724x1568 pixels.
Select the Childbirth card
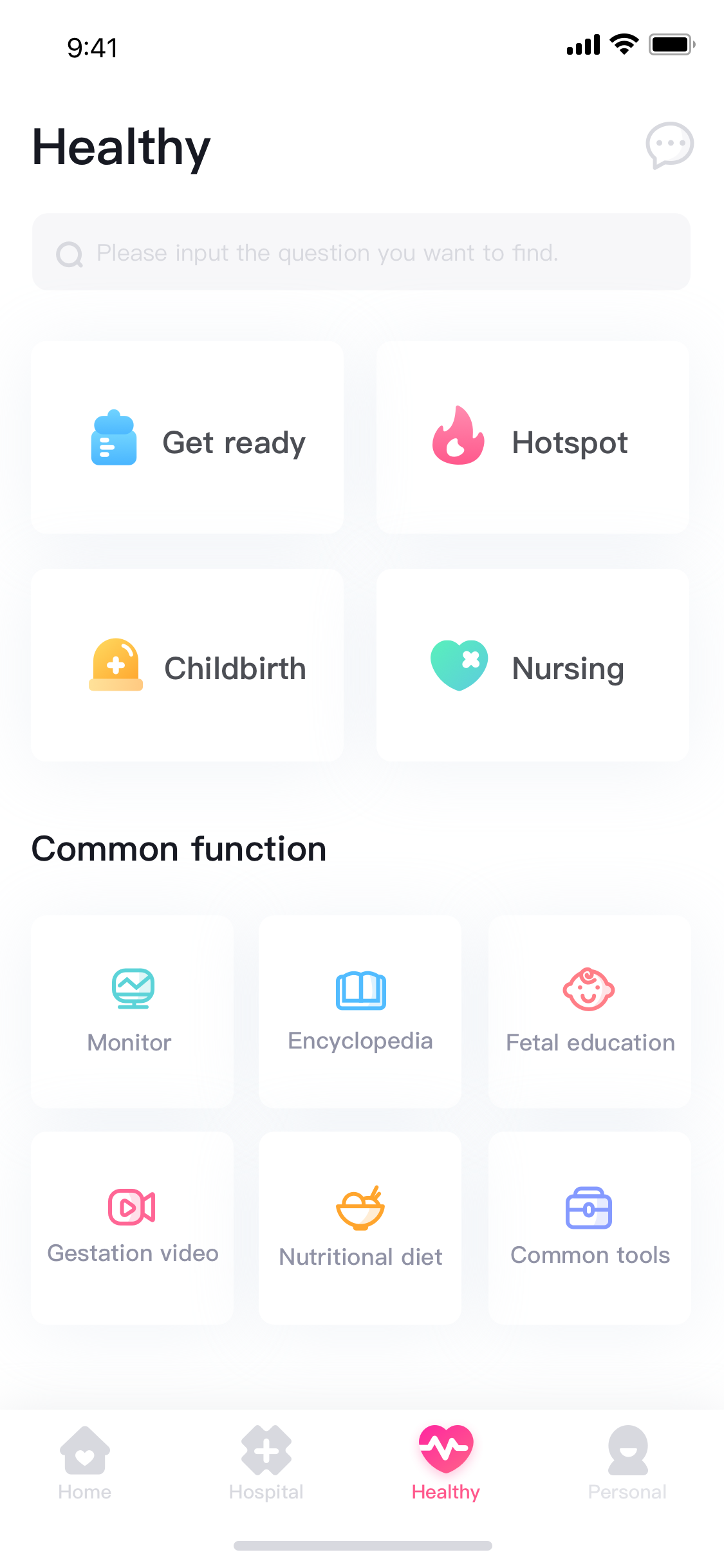[x=187, y=665]
